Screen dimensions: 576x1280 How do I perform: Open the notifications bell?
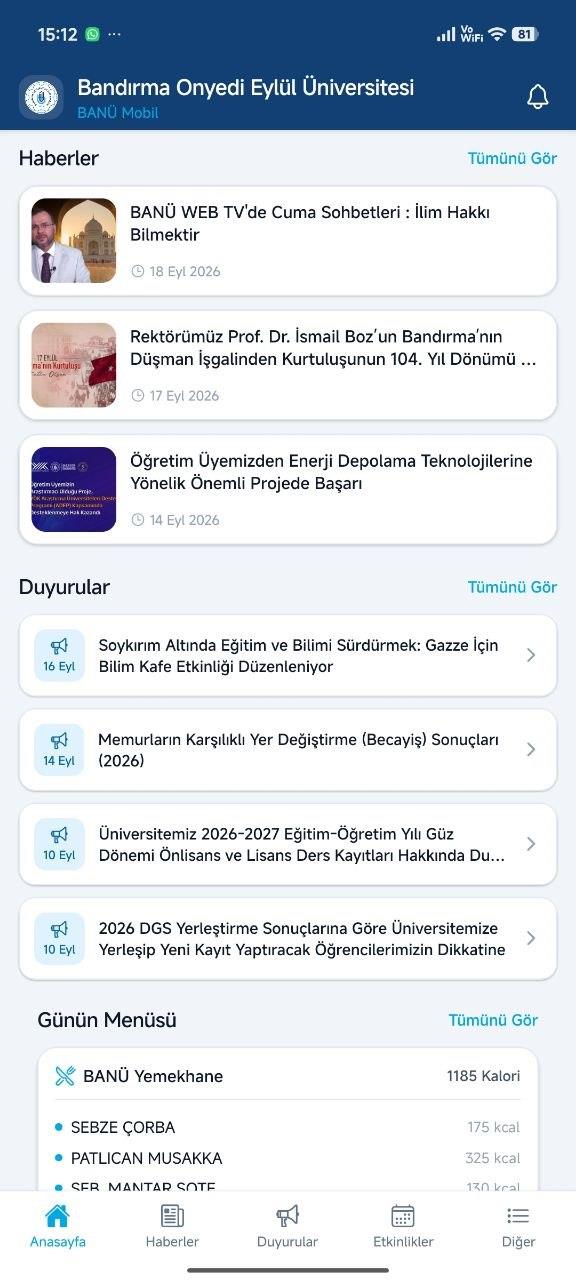tap(538, 97)
